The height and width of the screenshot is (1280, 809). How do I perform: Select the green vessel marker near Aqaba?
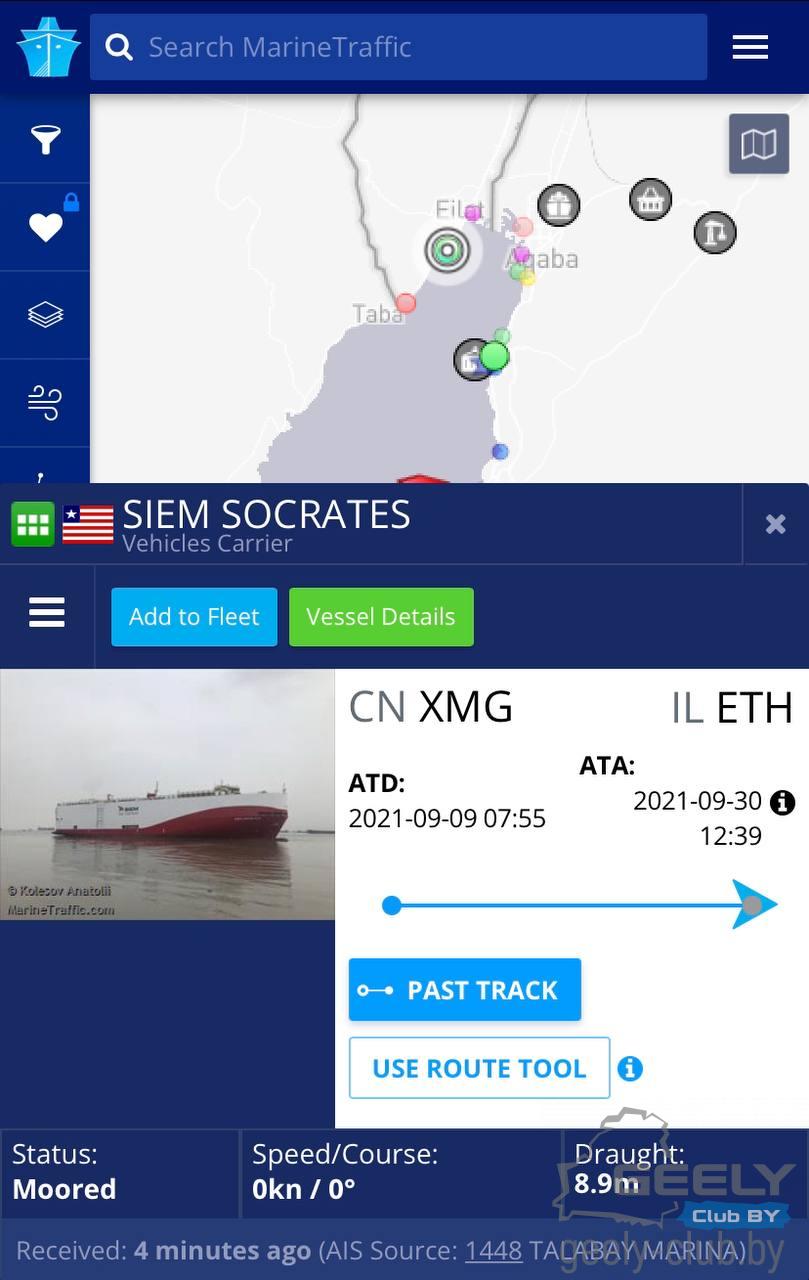[494, 355]
